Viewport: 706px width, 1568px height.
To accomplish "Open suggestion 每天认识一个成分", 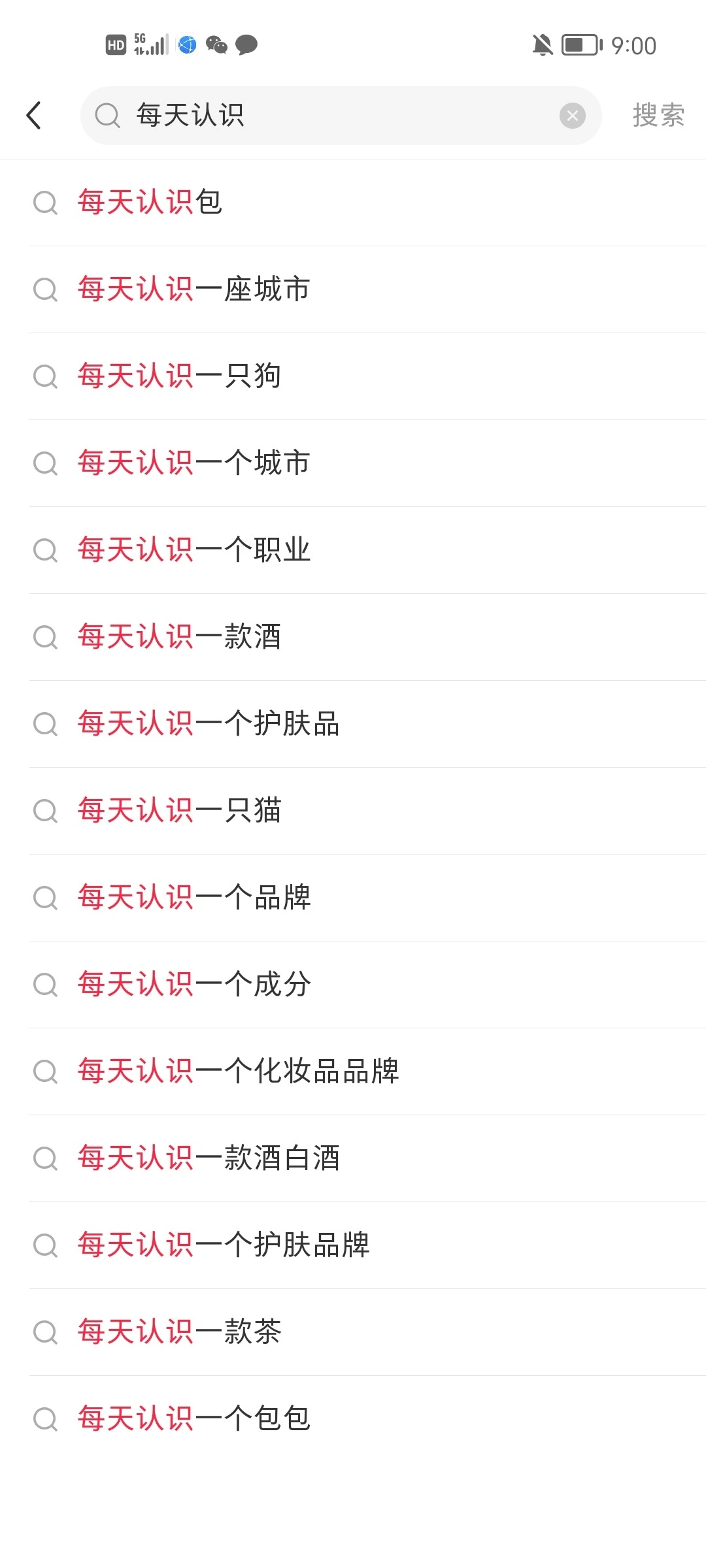I will [x=353, y=985].
